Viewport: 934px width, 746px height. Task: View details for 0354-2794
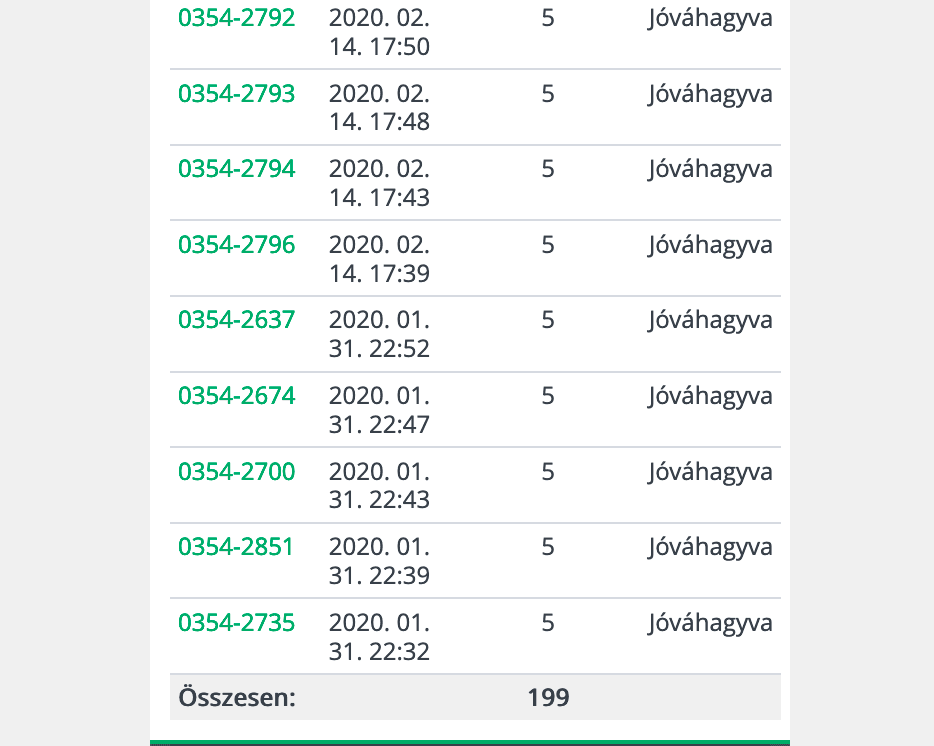pos(236,169)
